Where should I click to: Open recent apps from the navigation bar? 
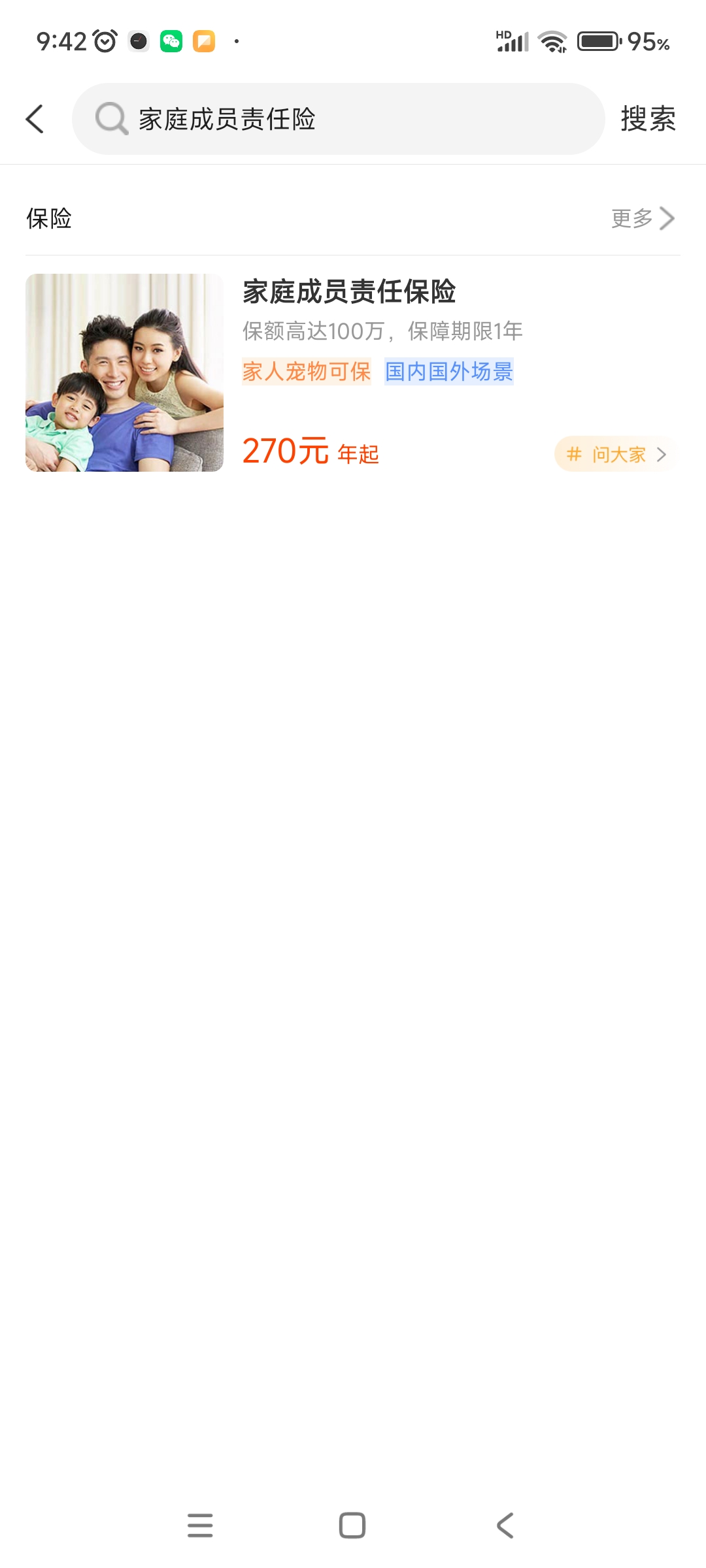click(x=200, y=1525)
